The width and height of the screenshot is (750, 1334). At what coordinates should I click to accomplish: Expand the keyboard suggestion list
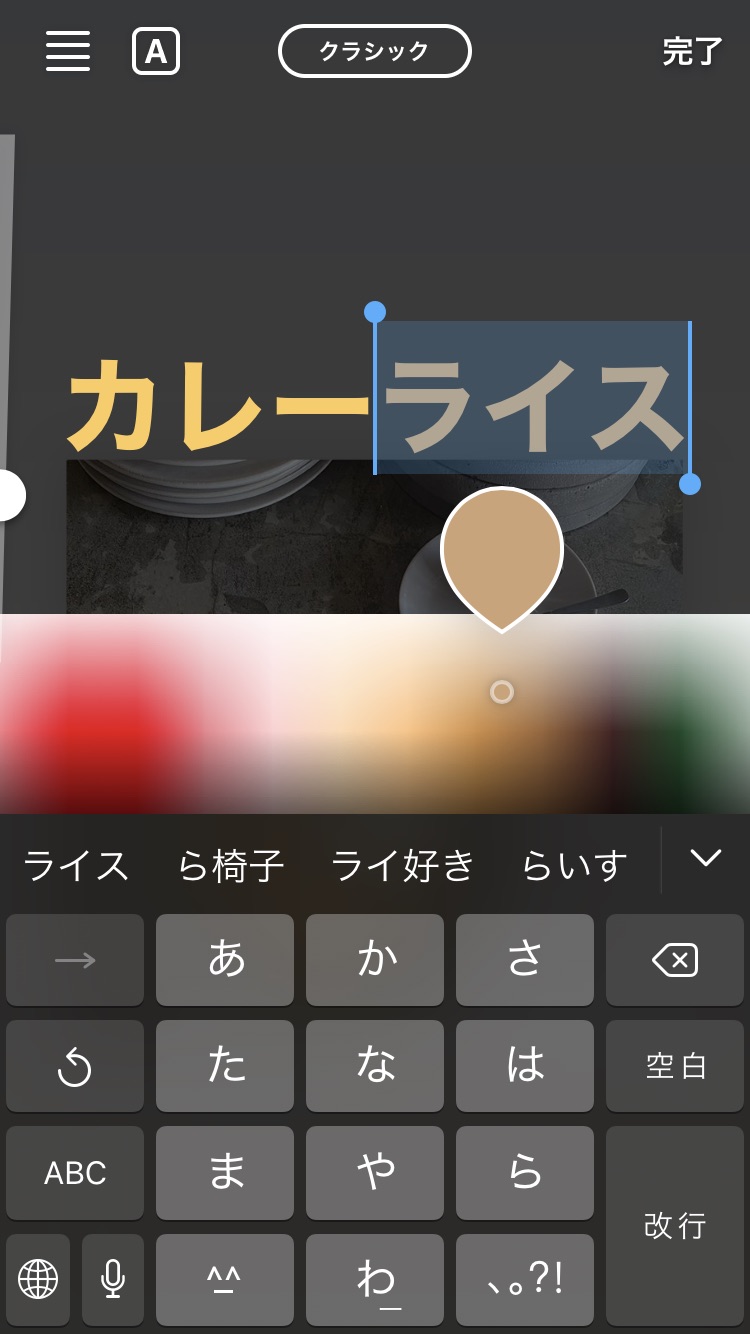[x=706, y=858]
